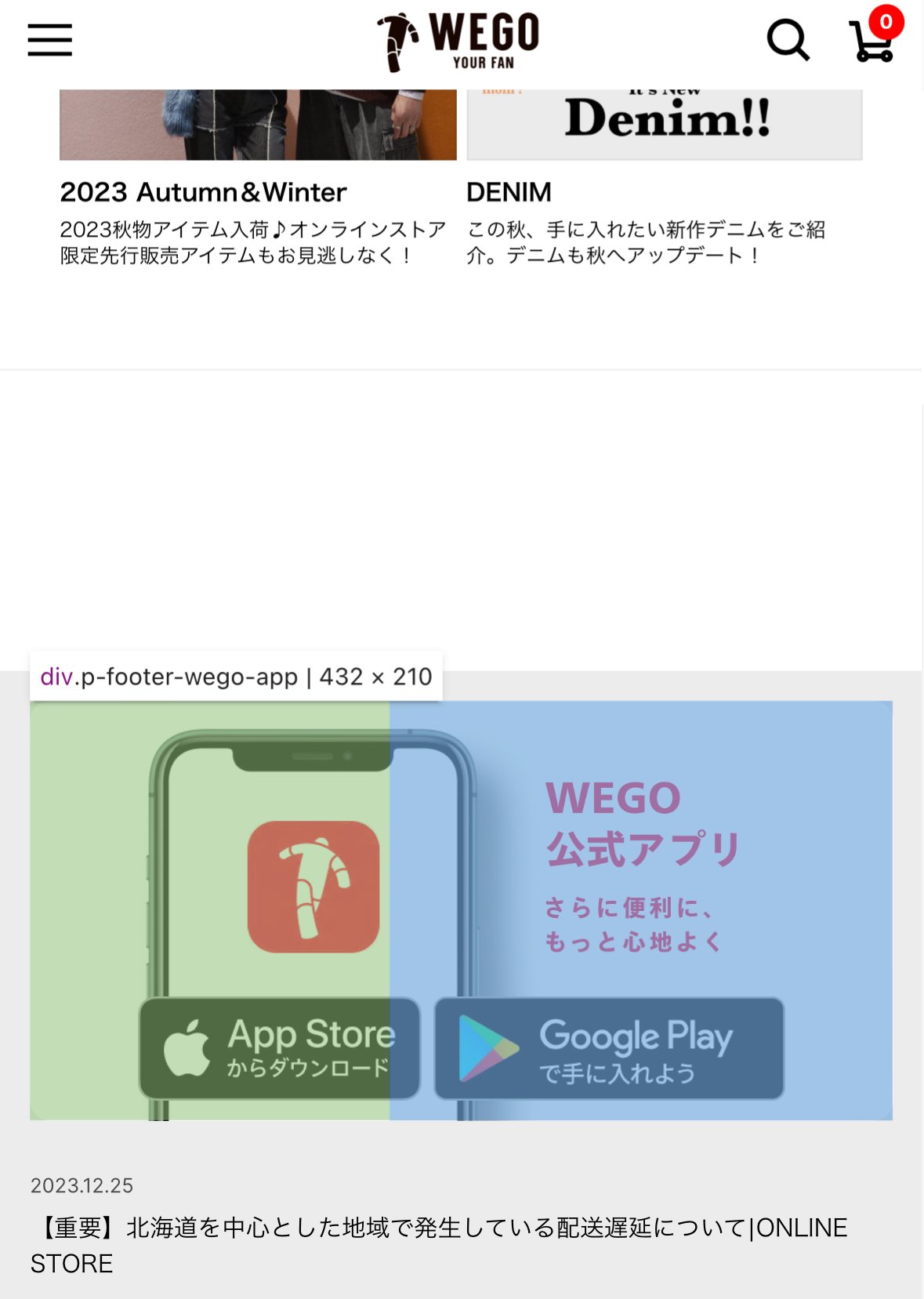Click the mannequin icon beside the WEGO wordmark
Viewport: 924px width, 1299px height.
coord(396,38)
